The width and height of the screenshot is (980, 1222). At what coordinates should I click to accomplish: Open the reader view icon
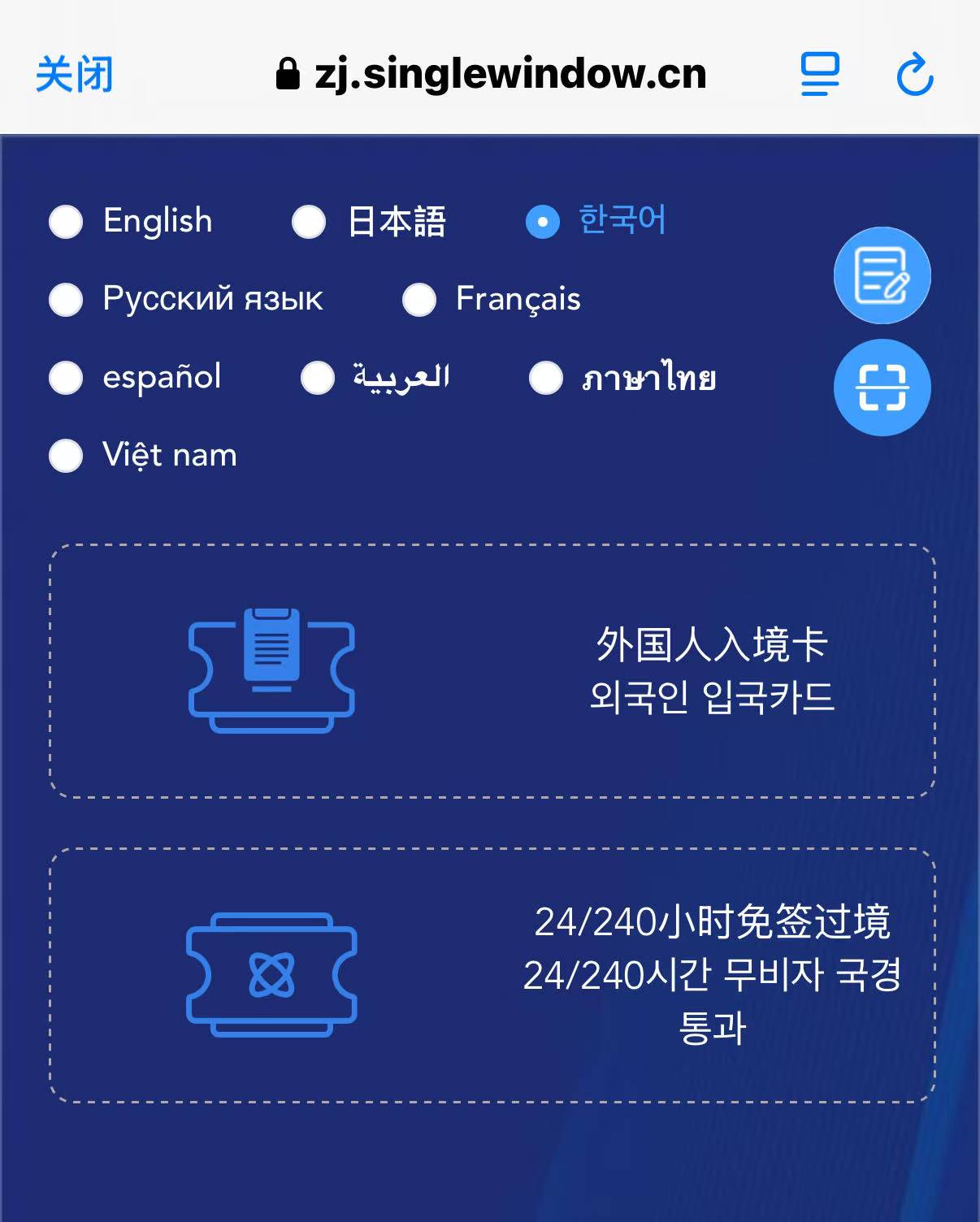point(820,75)
